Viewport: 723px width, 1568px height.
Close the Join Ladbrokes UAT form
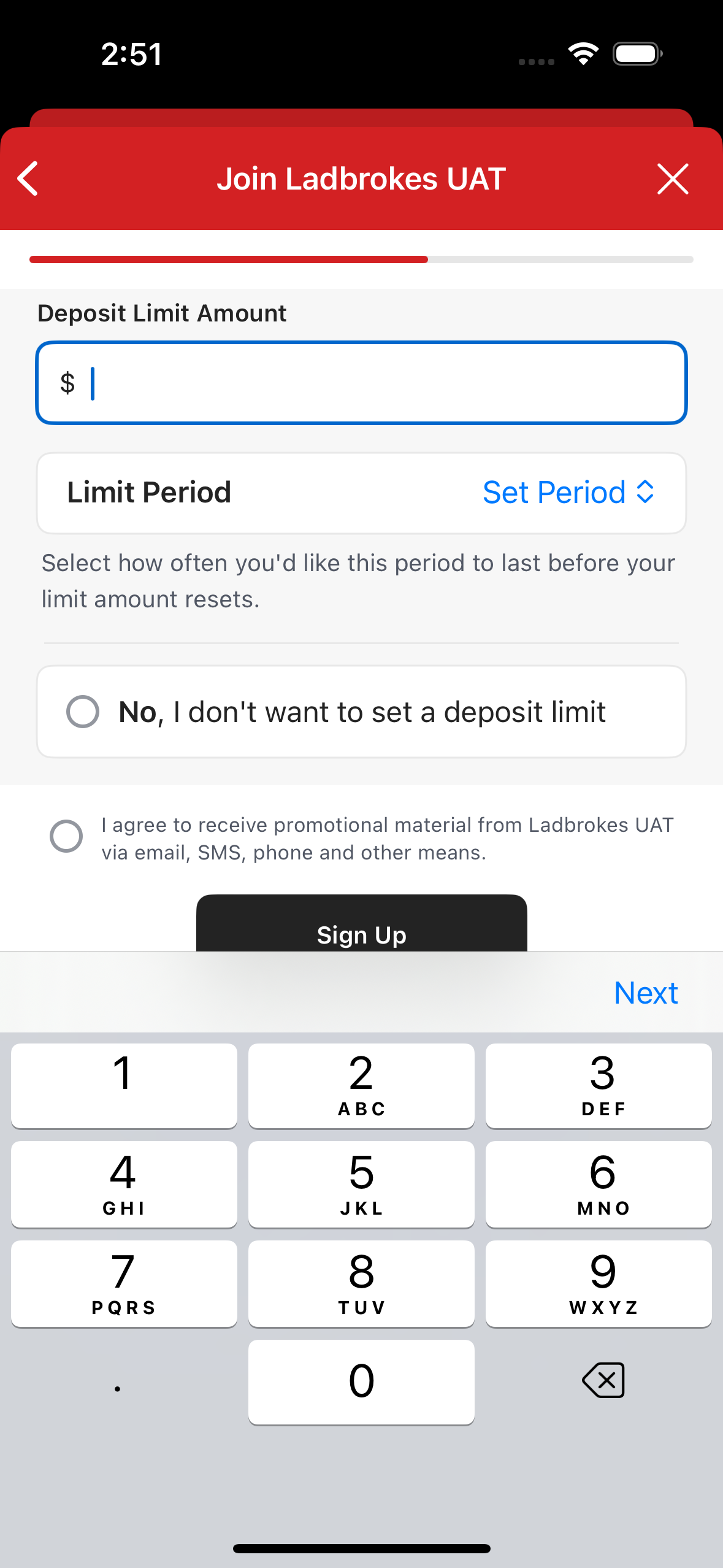(673, 179)
